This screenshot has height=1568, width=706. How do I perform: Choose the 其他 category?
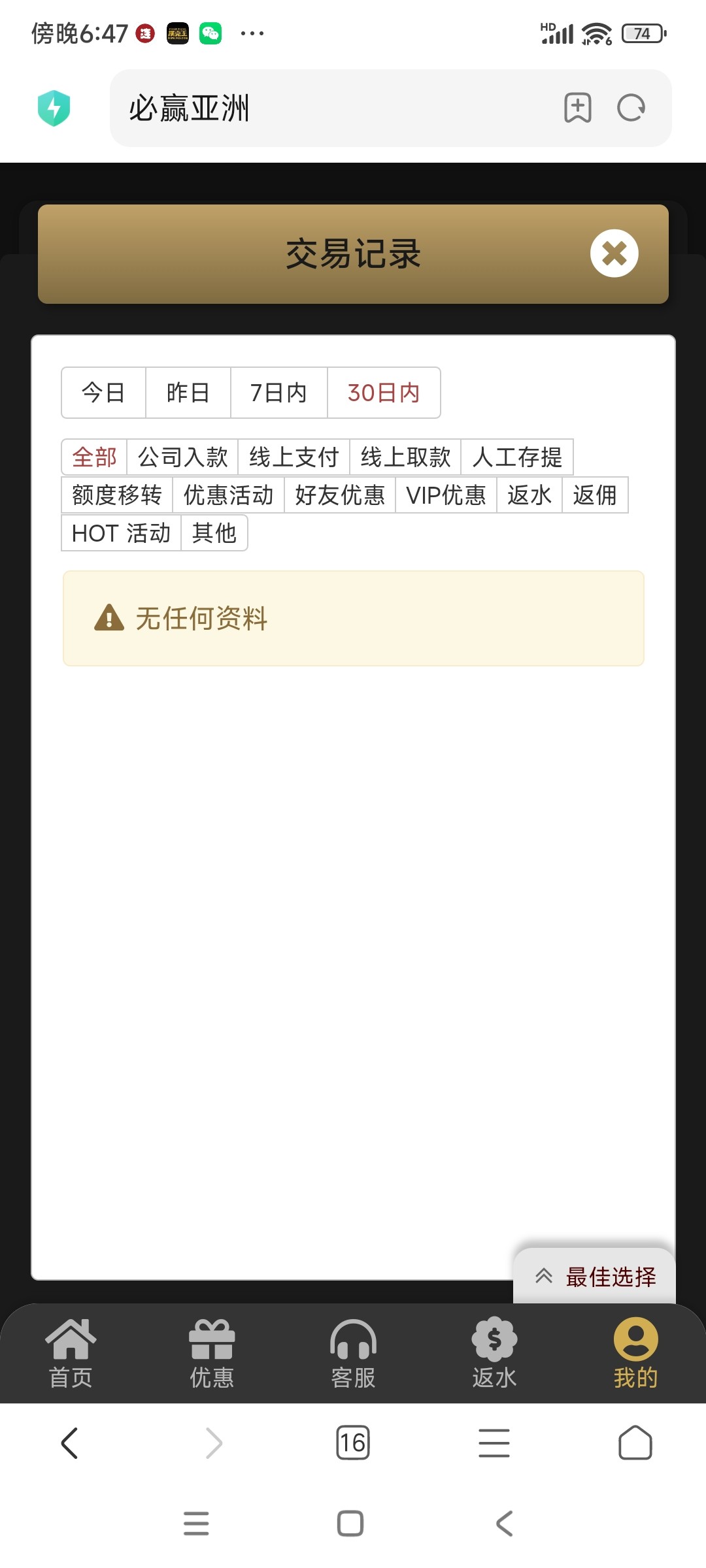tap(214, 533)
